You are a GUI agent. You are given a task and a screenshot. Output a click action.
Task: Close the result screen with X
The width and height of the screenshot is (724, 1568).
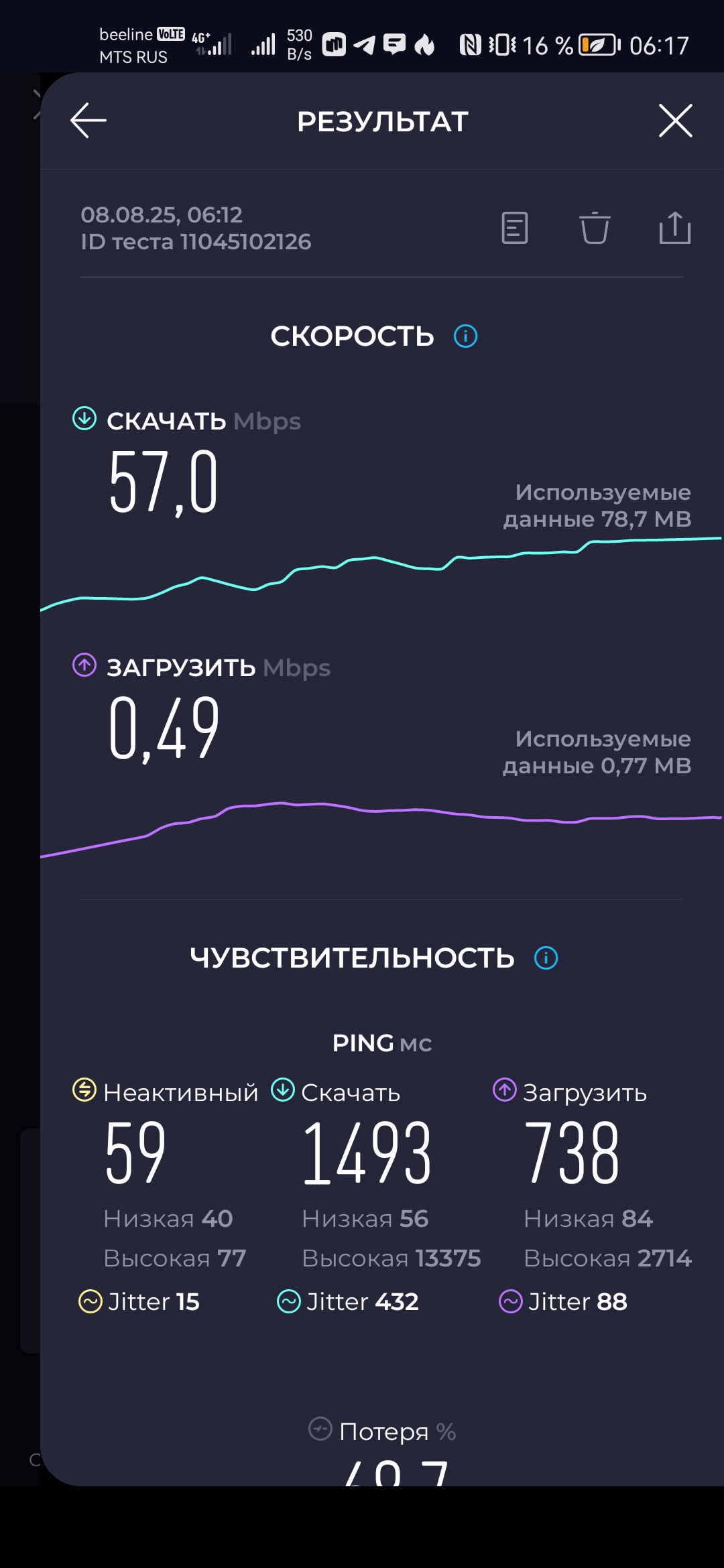point(675,121)
